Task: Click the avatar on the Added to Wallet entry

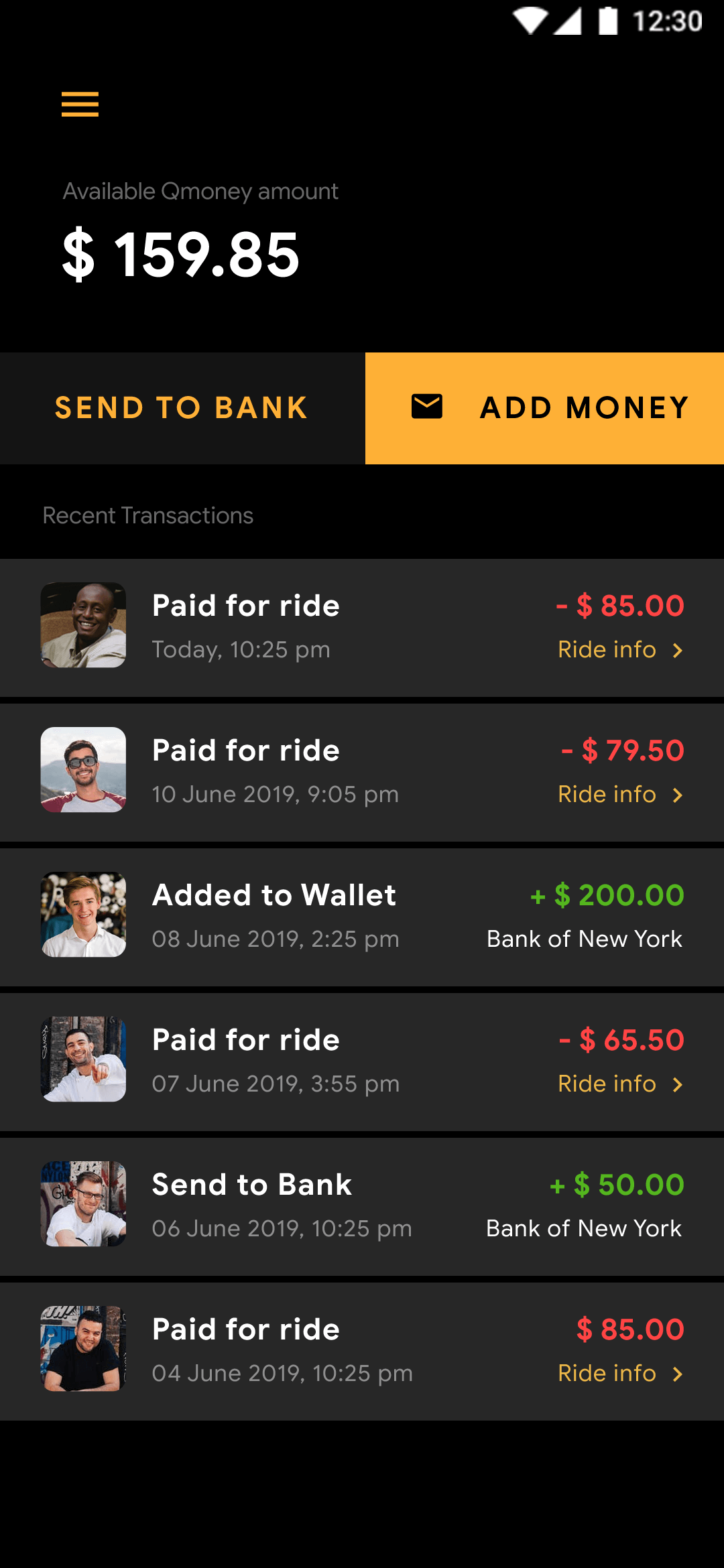Action: tap(82, 914)
